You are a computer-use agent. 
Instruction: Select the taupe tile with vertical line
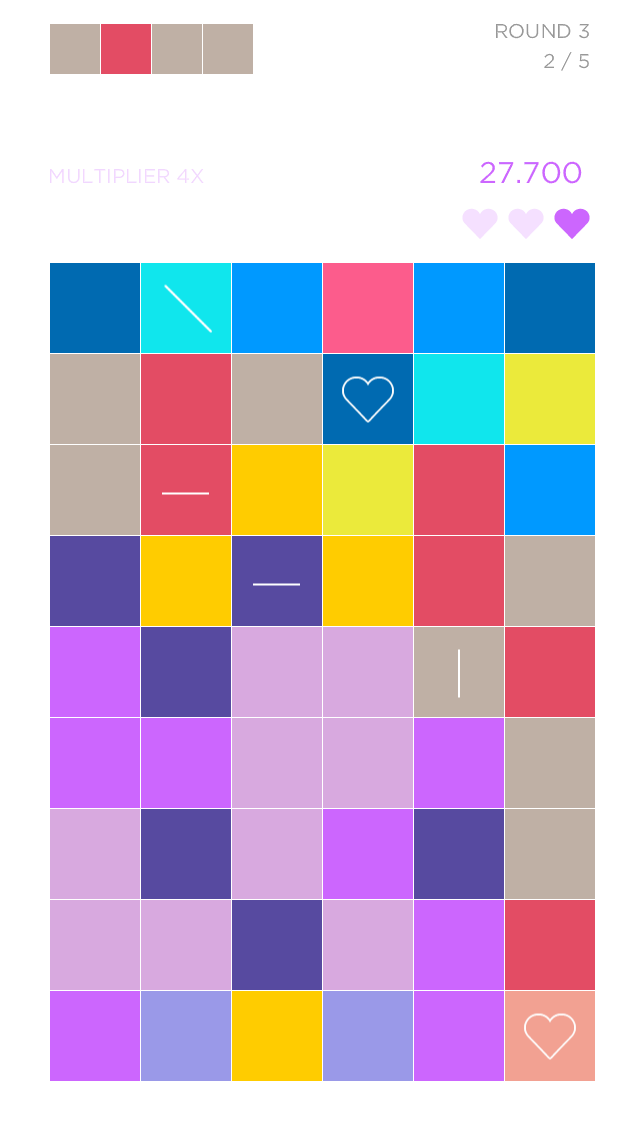pos(459,672)
